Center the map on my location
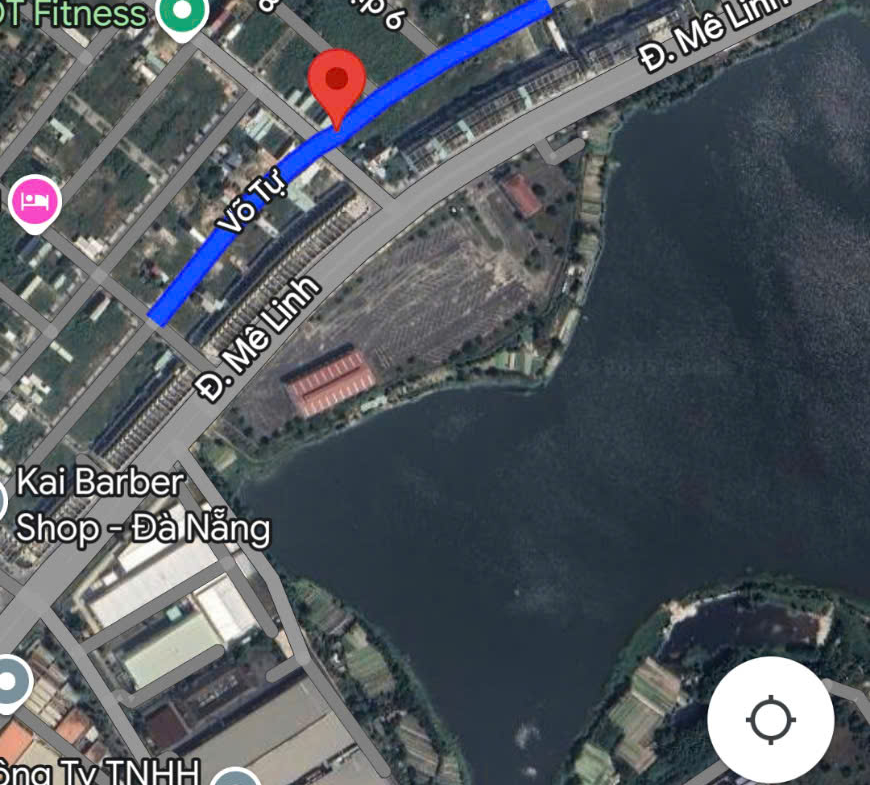The image size is (870, 785). pos(770,720)
